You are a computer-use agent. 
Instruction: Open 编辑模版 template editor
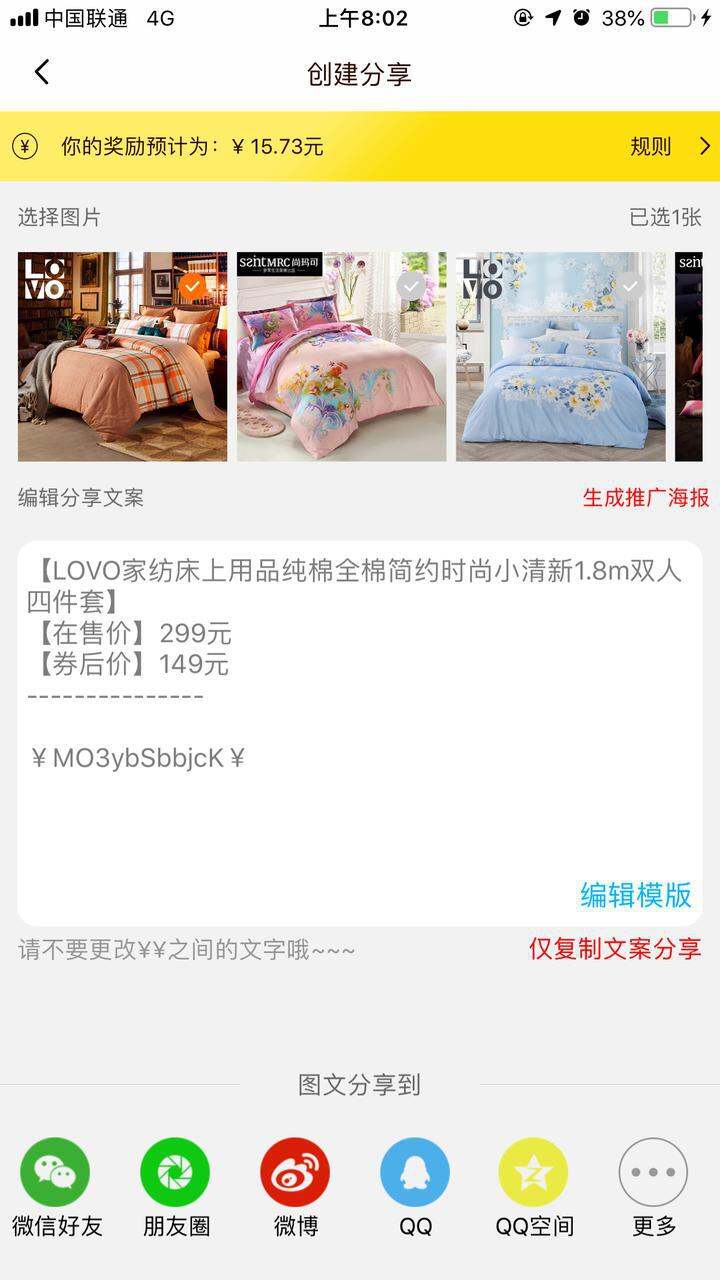(x=636, y=894)
